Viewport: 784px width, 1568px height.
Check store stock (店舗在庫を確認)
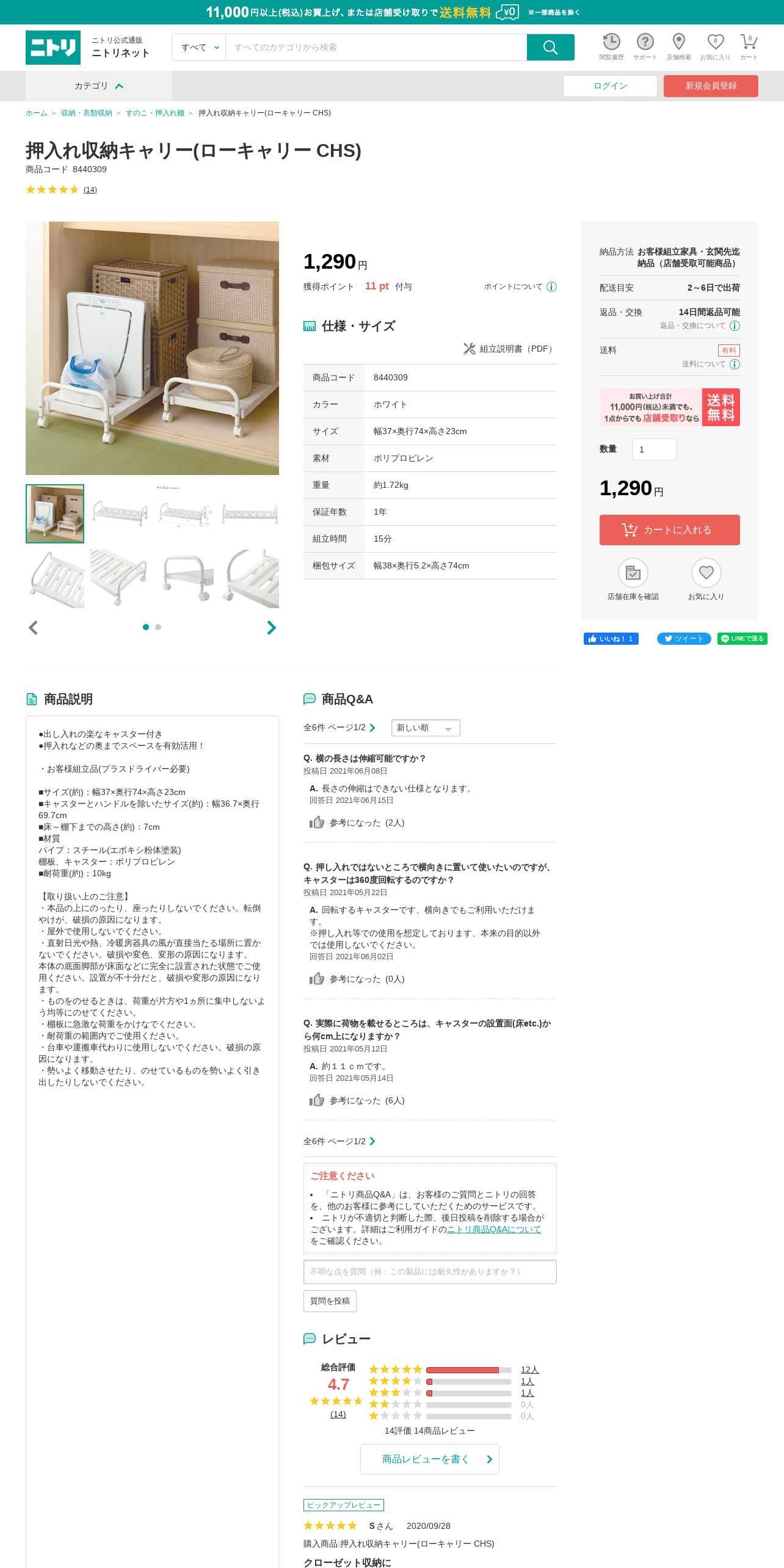coord(633,579)
